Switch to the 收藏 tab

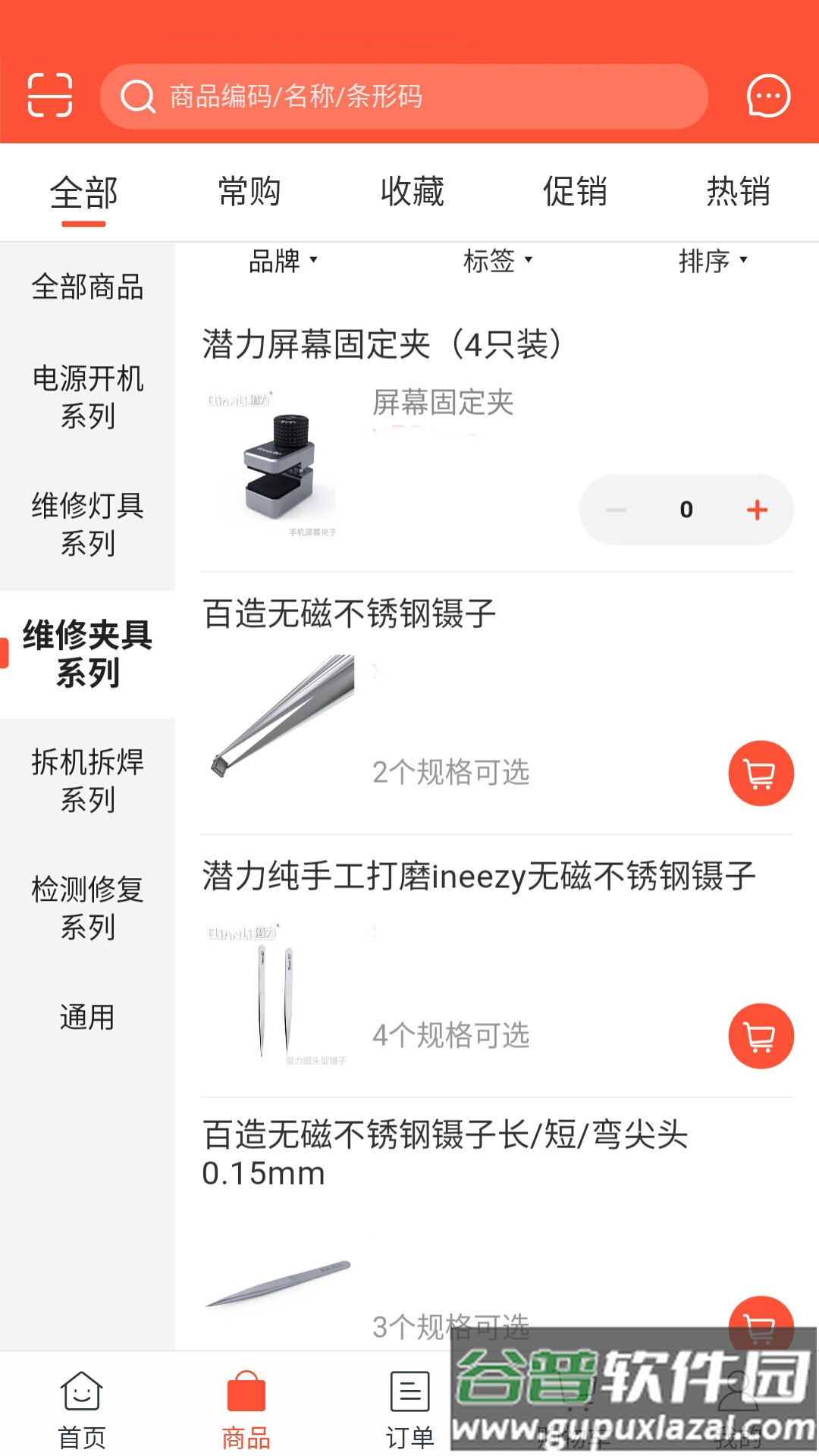(413, 191)
